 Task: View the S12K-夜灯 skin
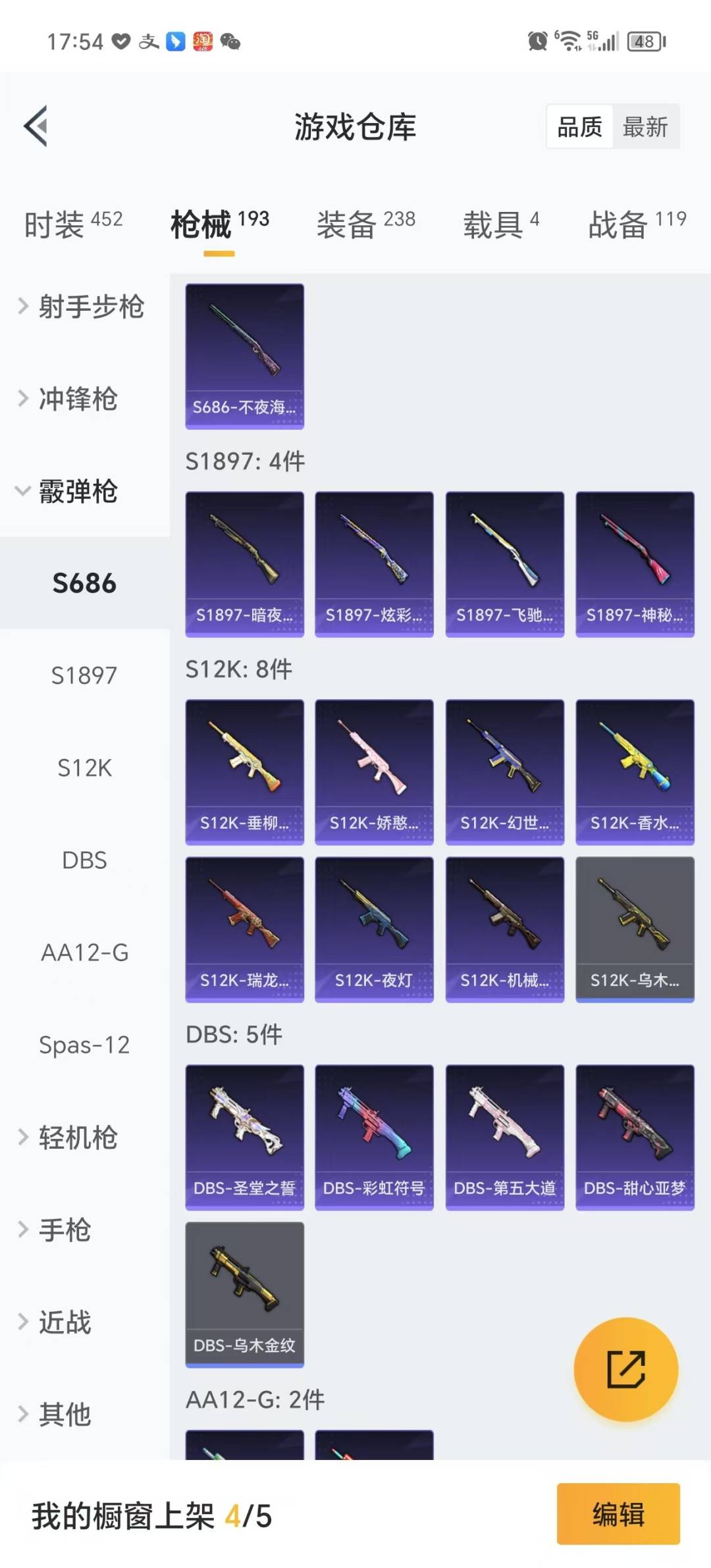(x=374, y=929)
